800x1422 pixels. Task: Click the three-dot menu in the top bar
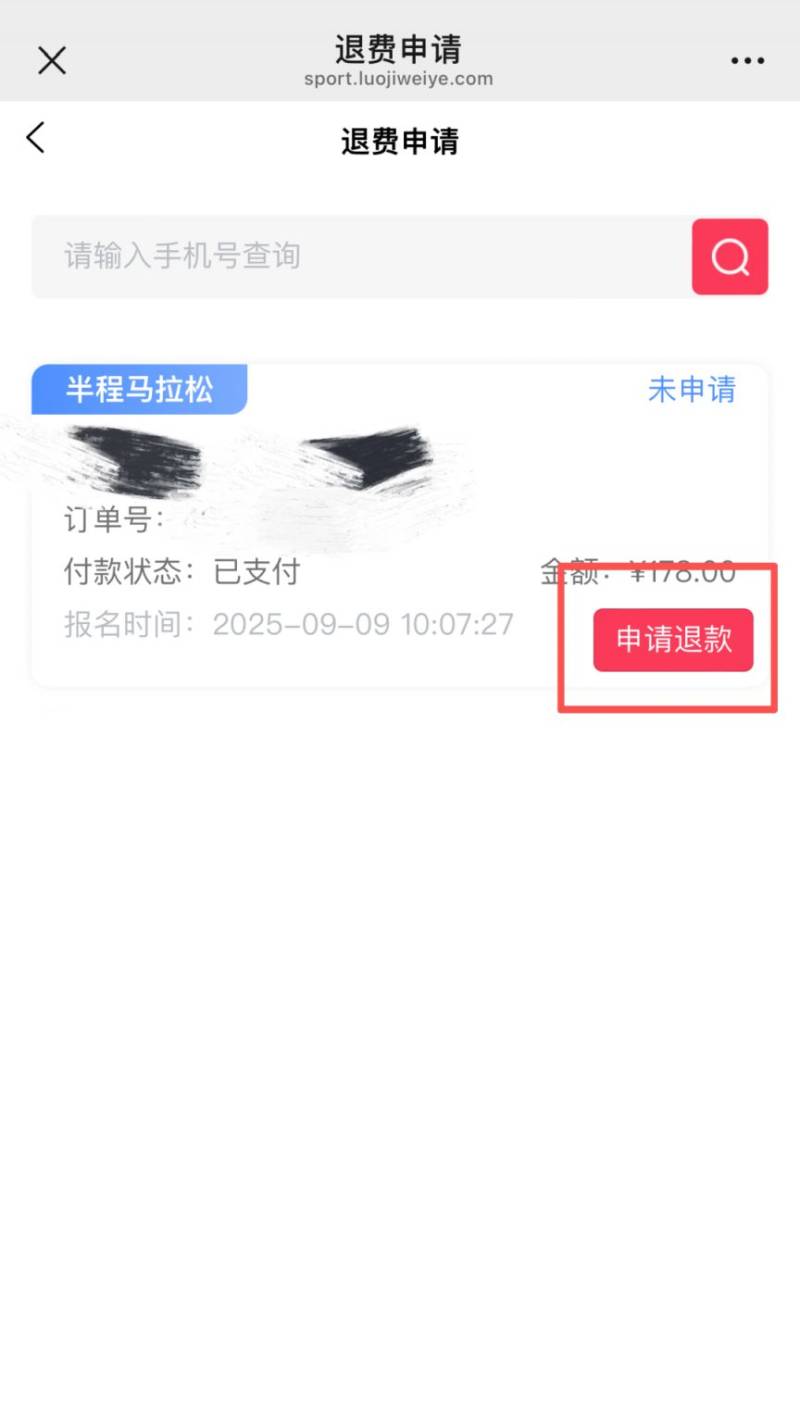pos(747,60)
